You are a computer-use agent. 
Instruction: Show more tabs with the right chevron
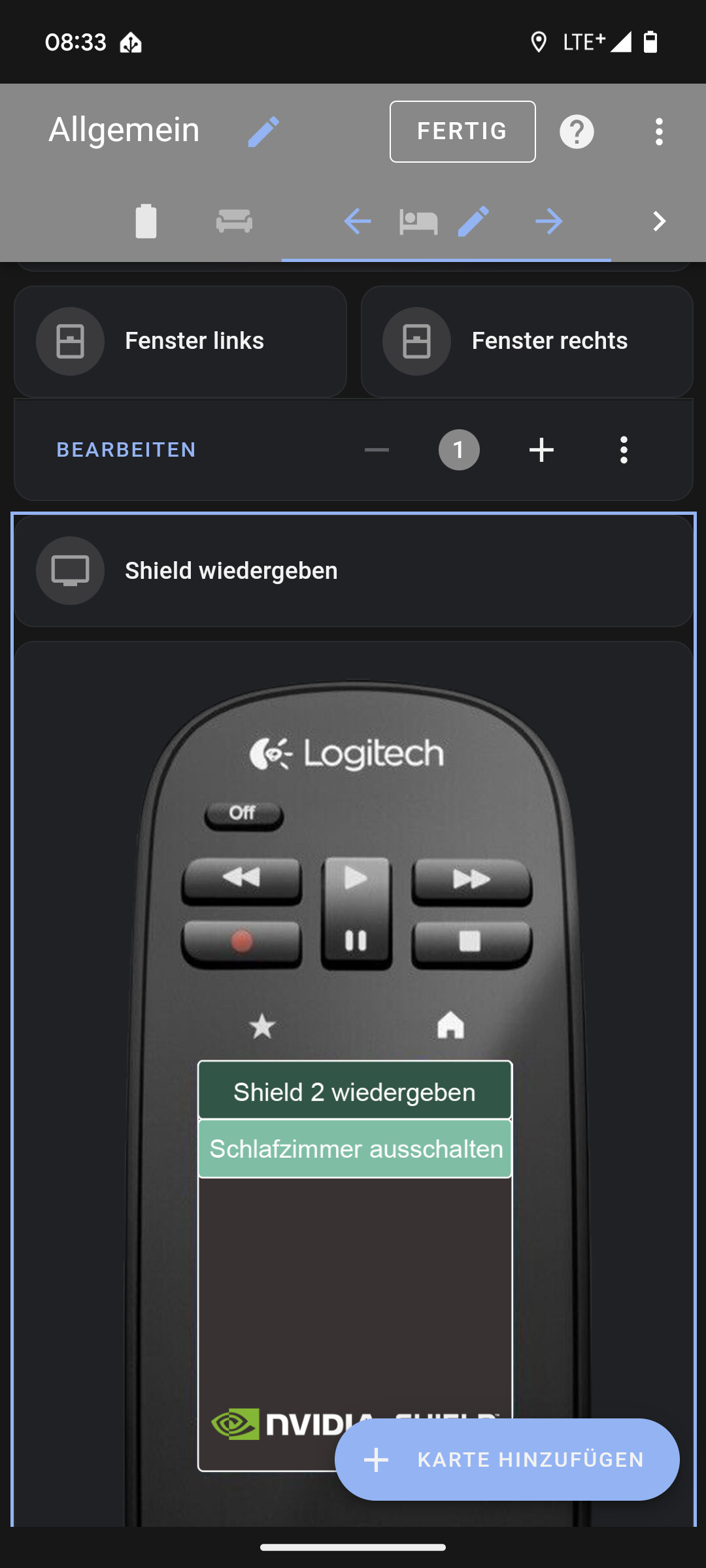[x=659, y=221]
